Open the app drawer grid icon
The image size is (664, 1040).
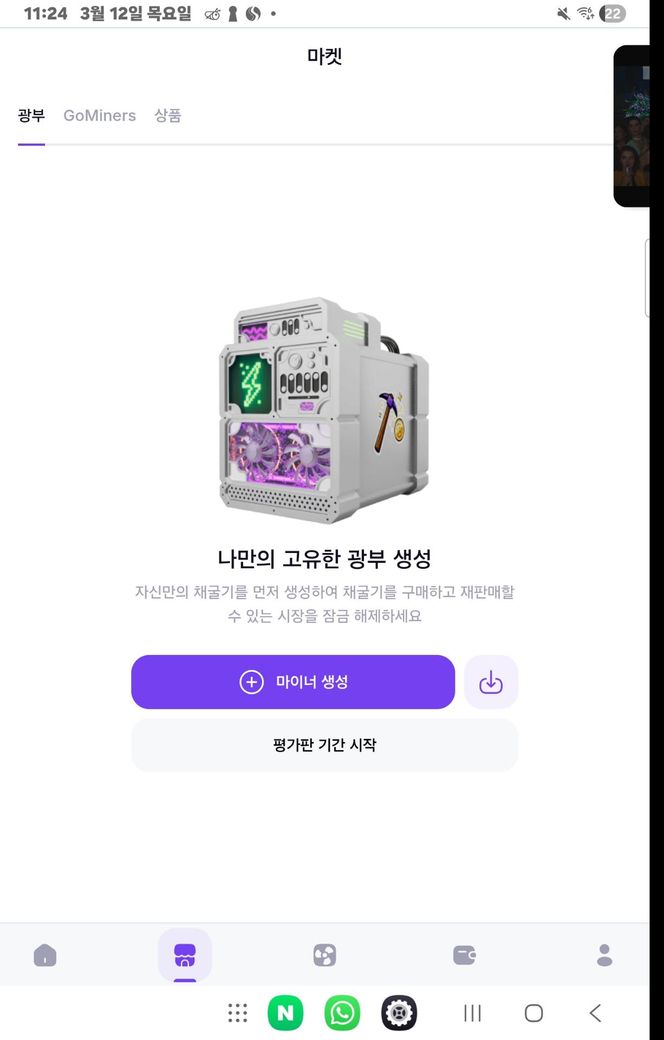pos(237,1013)
